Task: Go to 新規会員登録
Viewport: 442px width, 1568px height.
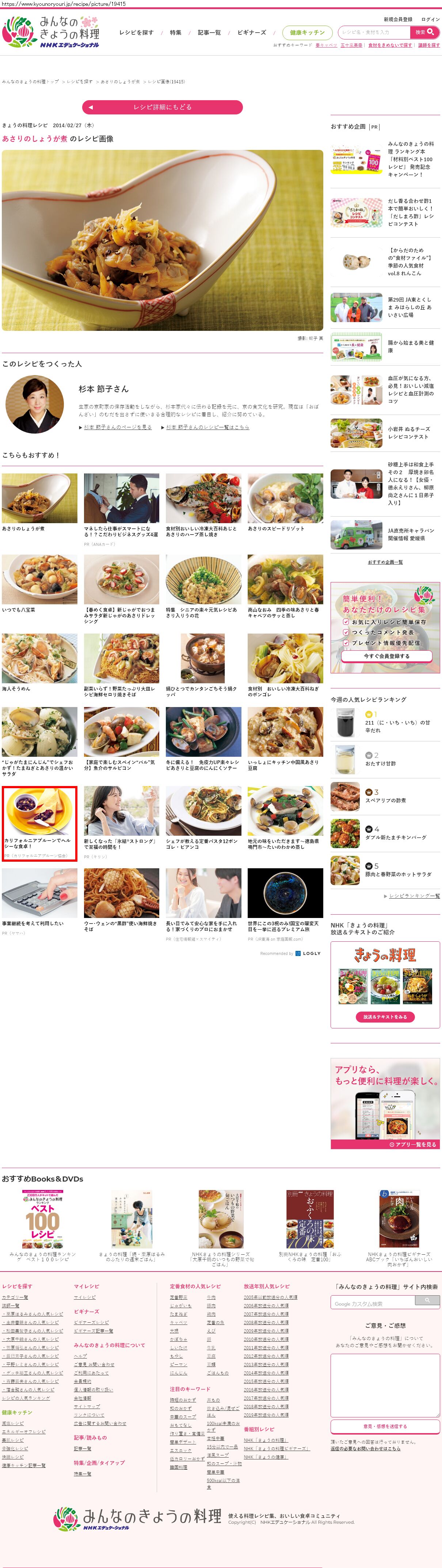Action: pos(398,19)
